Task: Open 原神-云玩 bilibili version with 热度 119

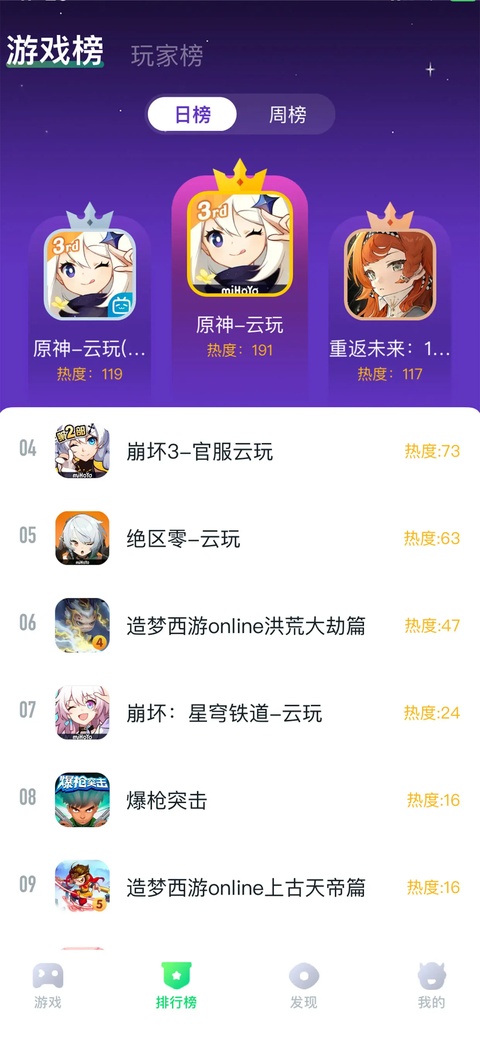Action: [89, 298]
